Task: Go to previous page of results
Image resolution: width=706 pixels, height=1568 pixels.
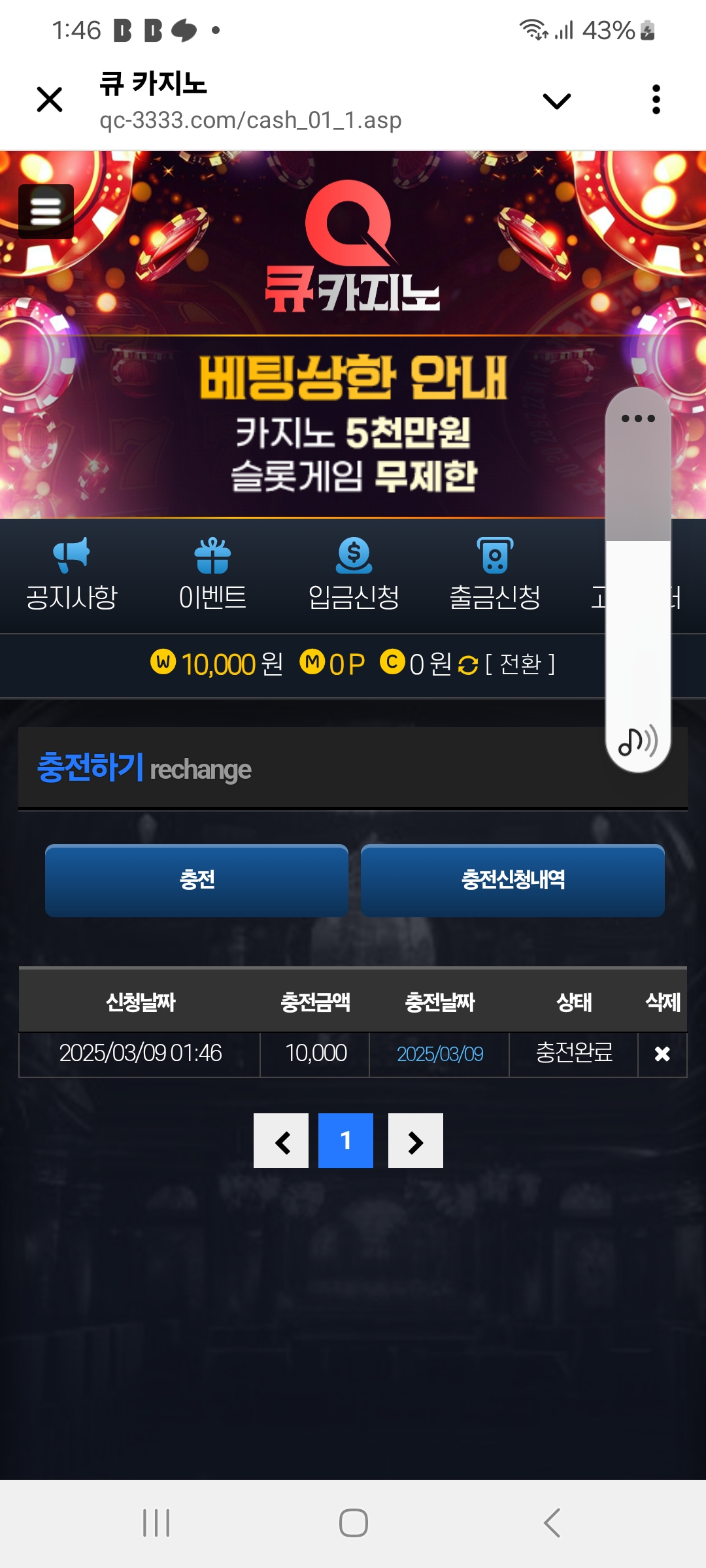Action: tap(281, 1141)
